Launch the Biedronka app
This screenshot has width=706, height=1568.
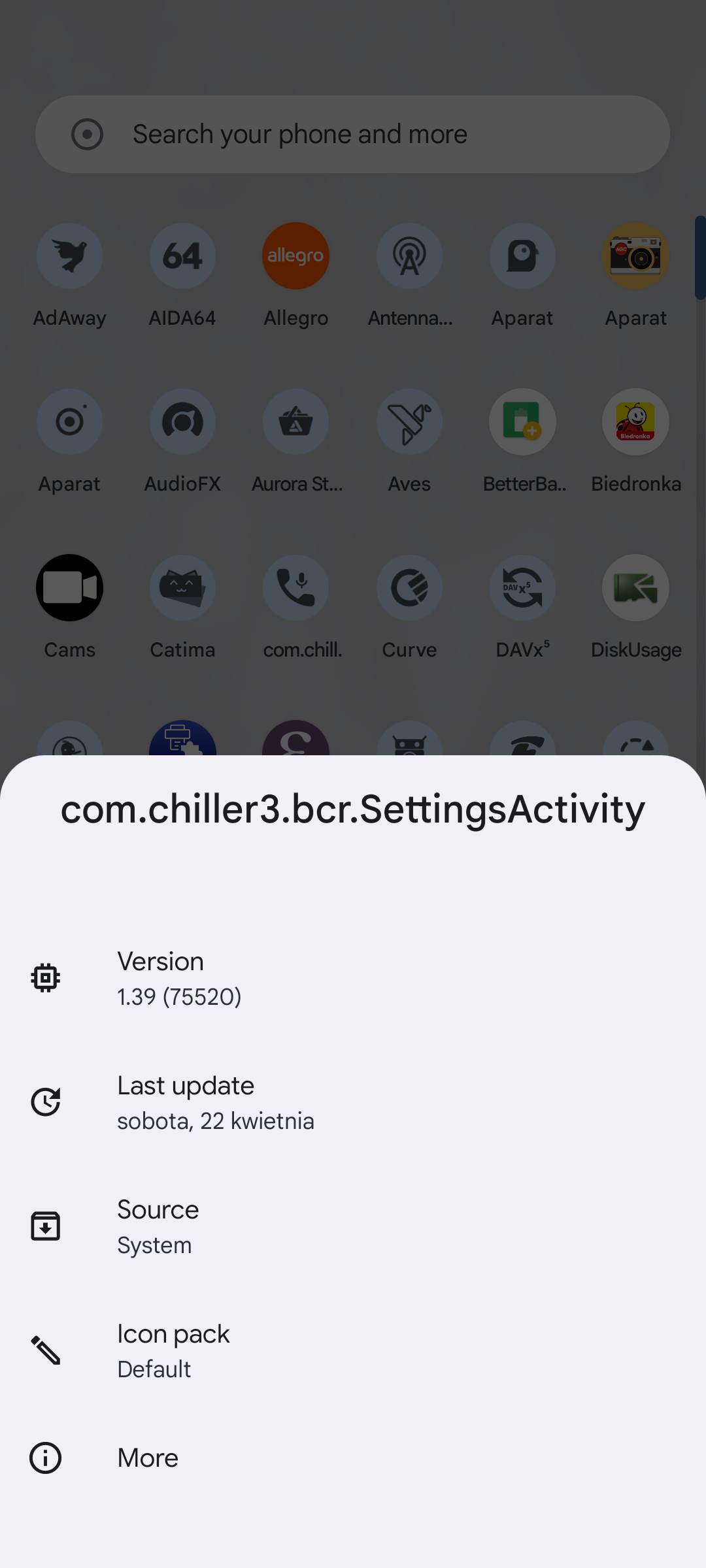[x=635, y=422]
